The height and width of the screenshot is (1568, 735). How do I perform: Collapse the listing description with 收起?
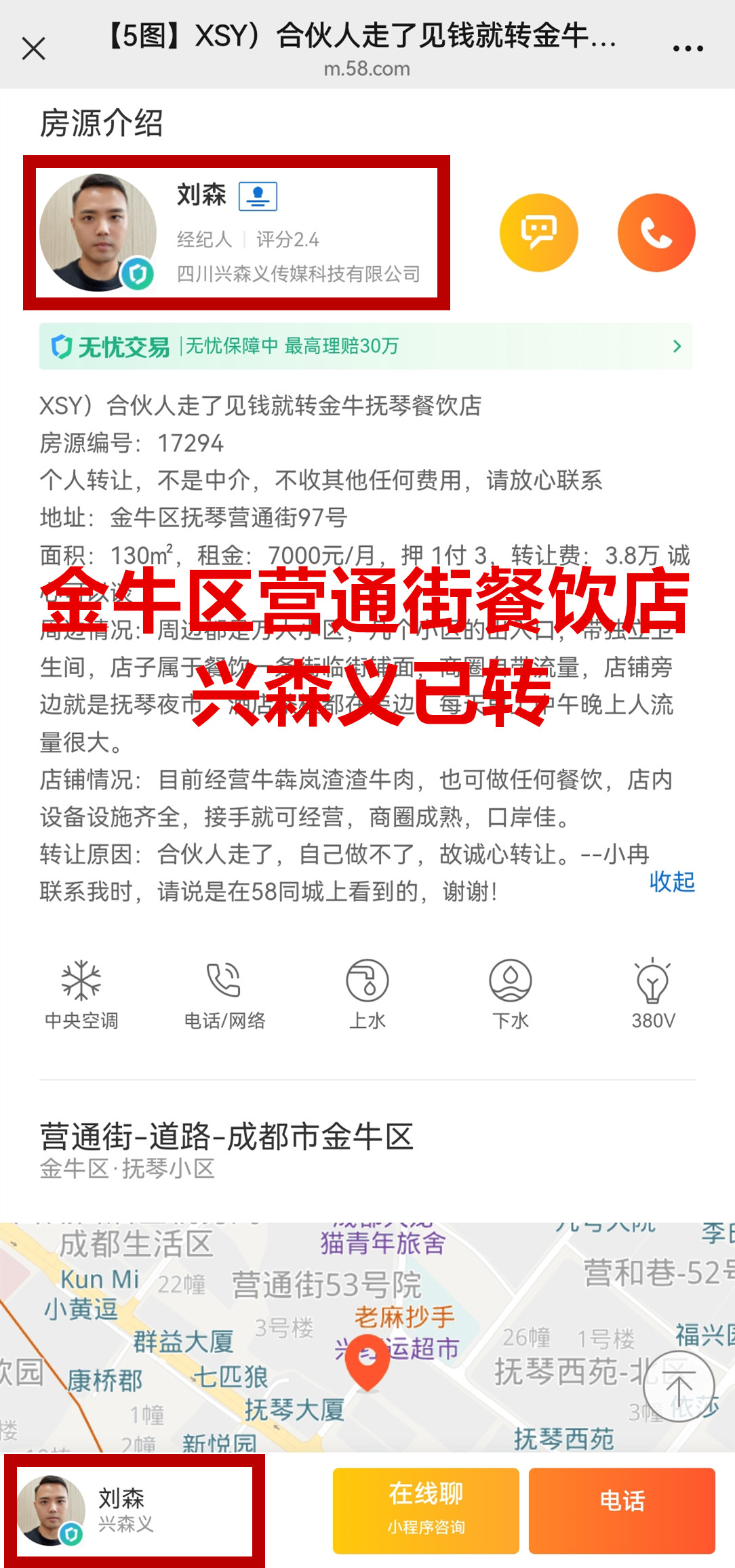671,882
